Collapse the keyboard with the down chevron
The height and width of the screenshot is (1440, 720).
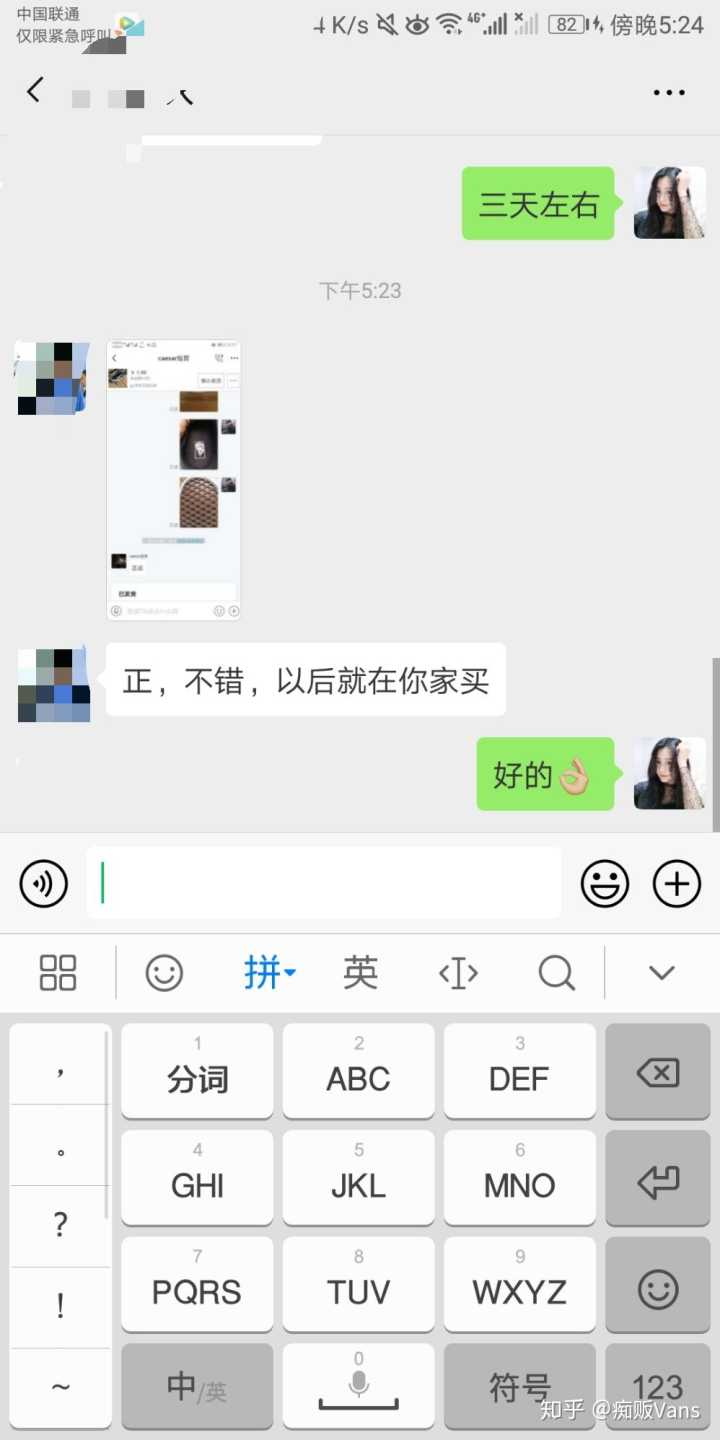coord(662,972)
